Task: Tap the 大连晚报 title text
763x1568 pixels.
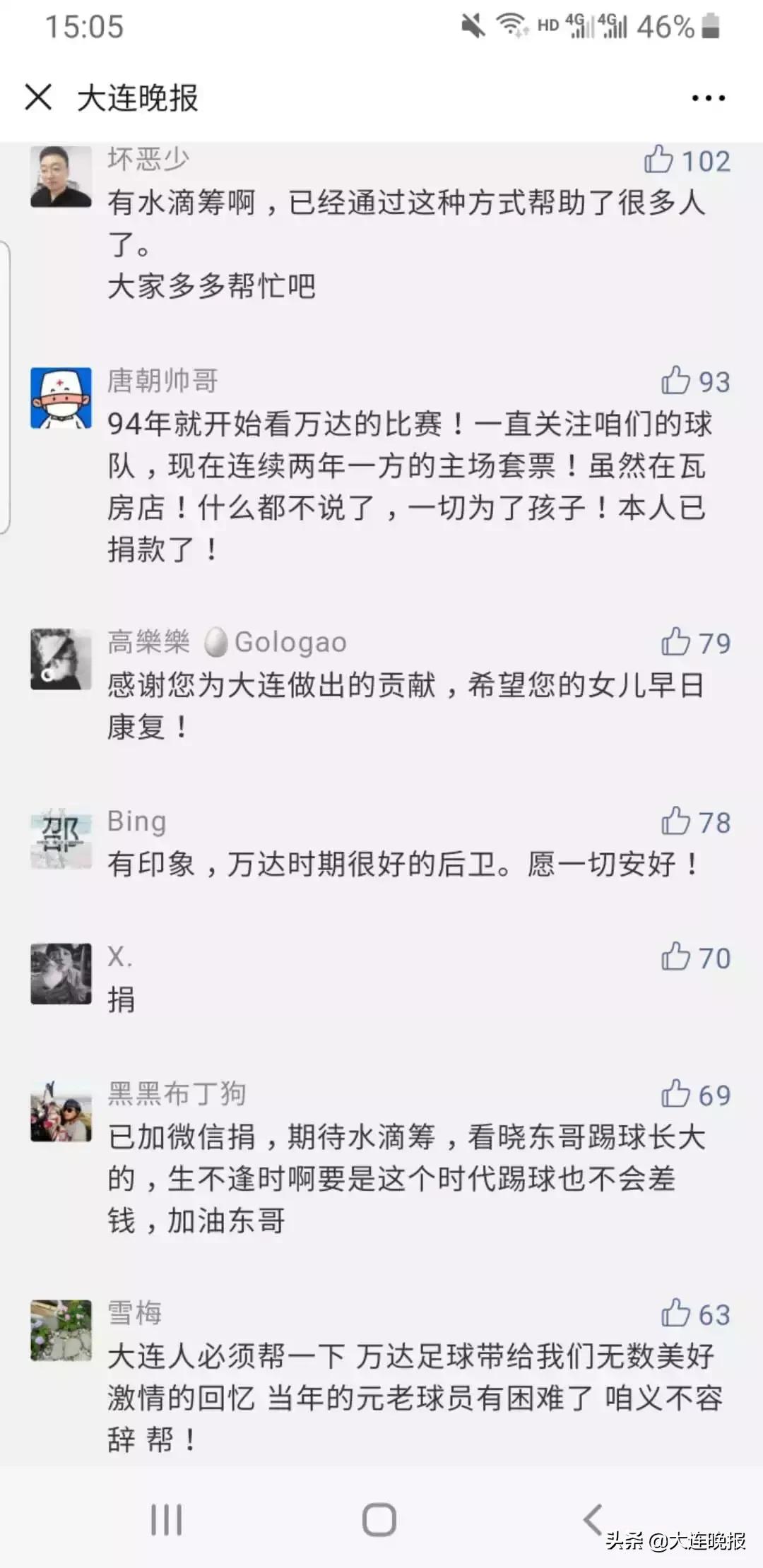Action: click(138, 99)
